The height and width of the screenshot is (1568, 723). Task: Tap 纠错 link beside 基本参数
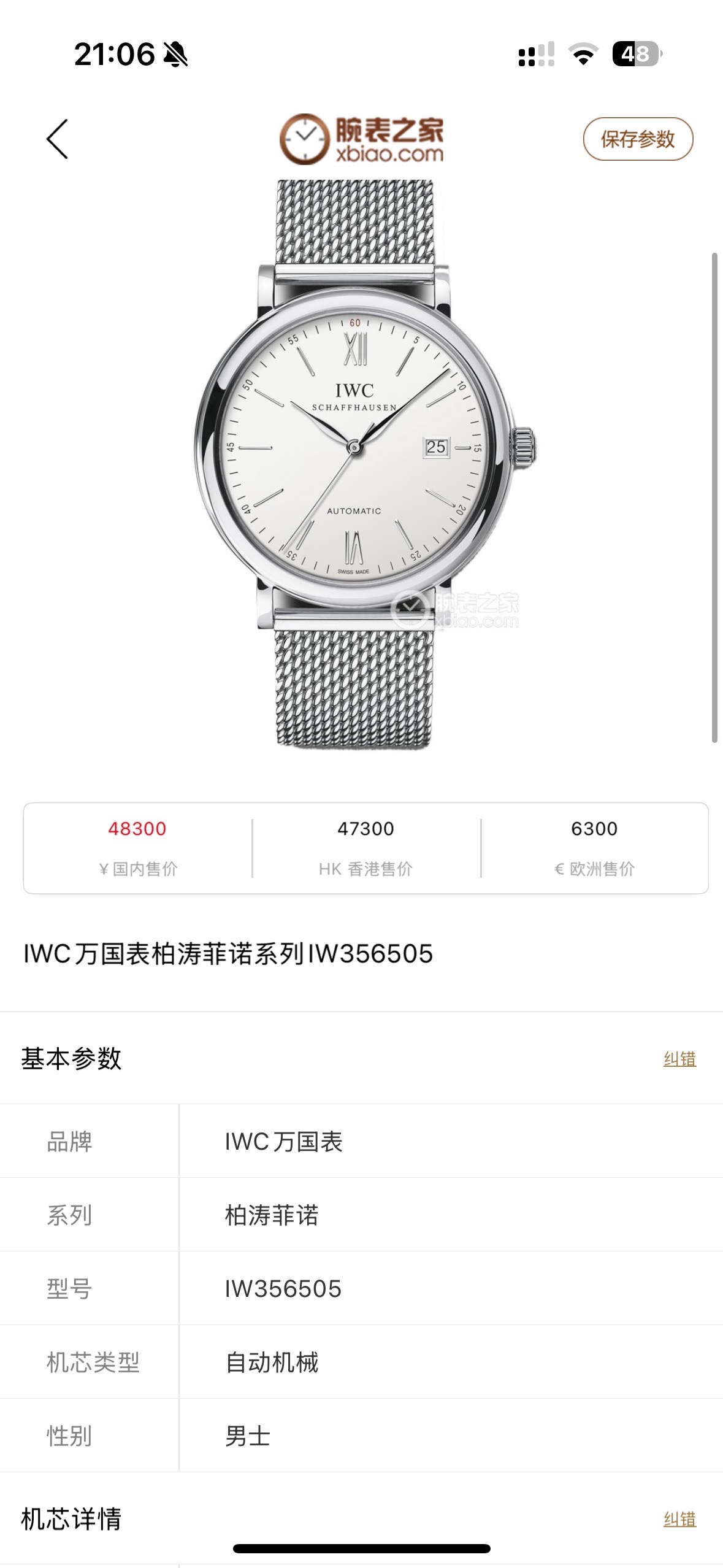679,1059
